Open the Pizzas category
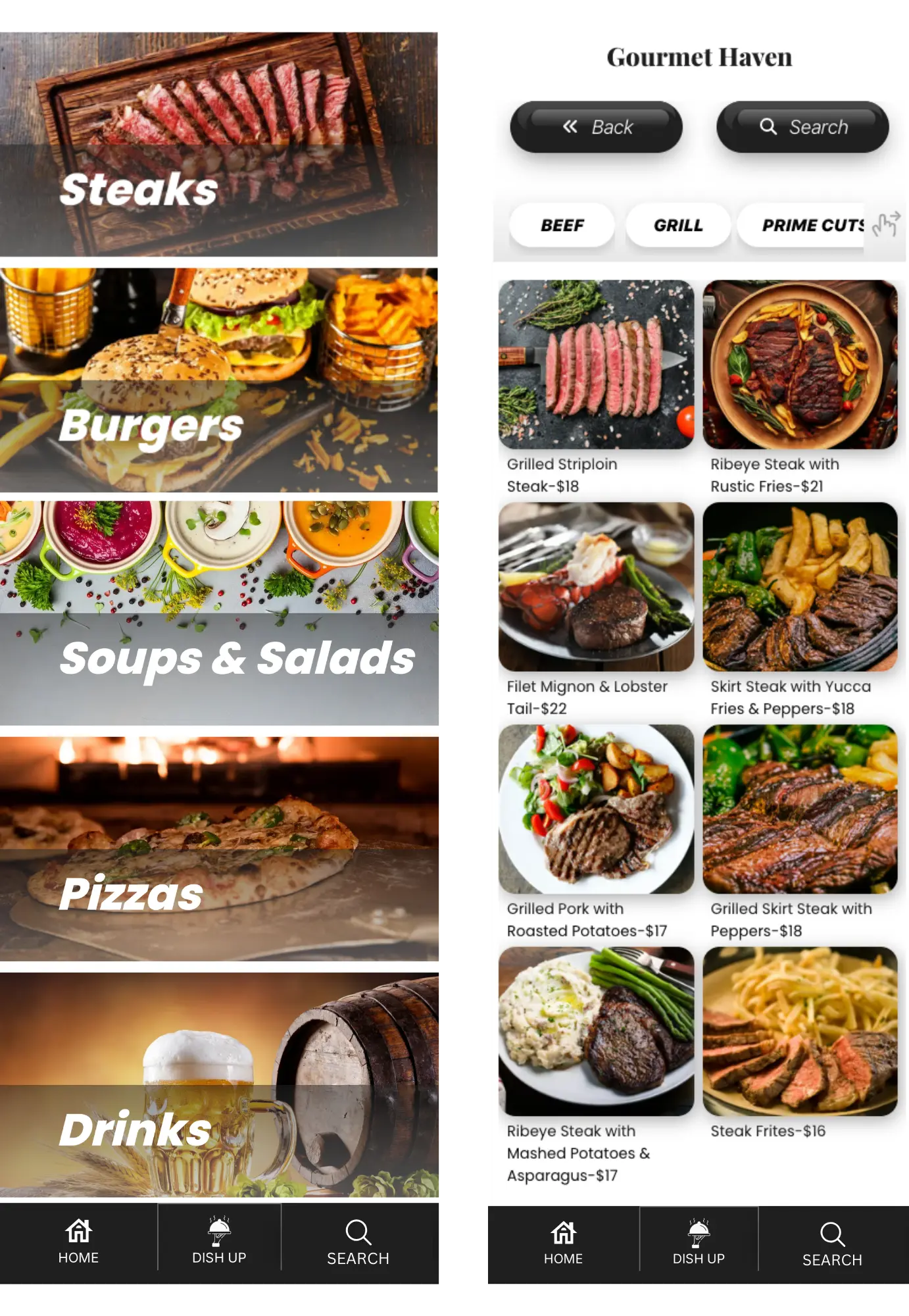Viewport: 909px width, 1316px height. tap(219, 849)
